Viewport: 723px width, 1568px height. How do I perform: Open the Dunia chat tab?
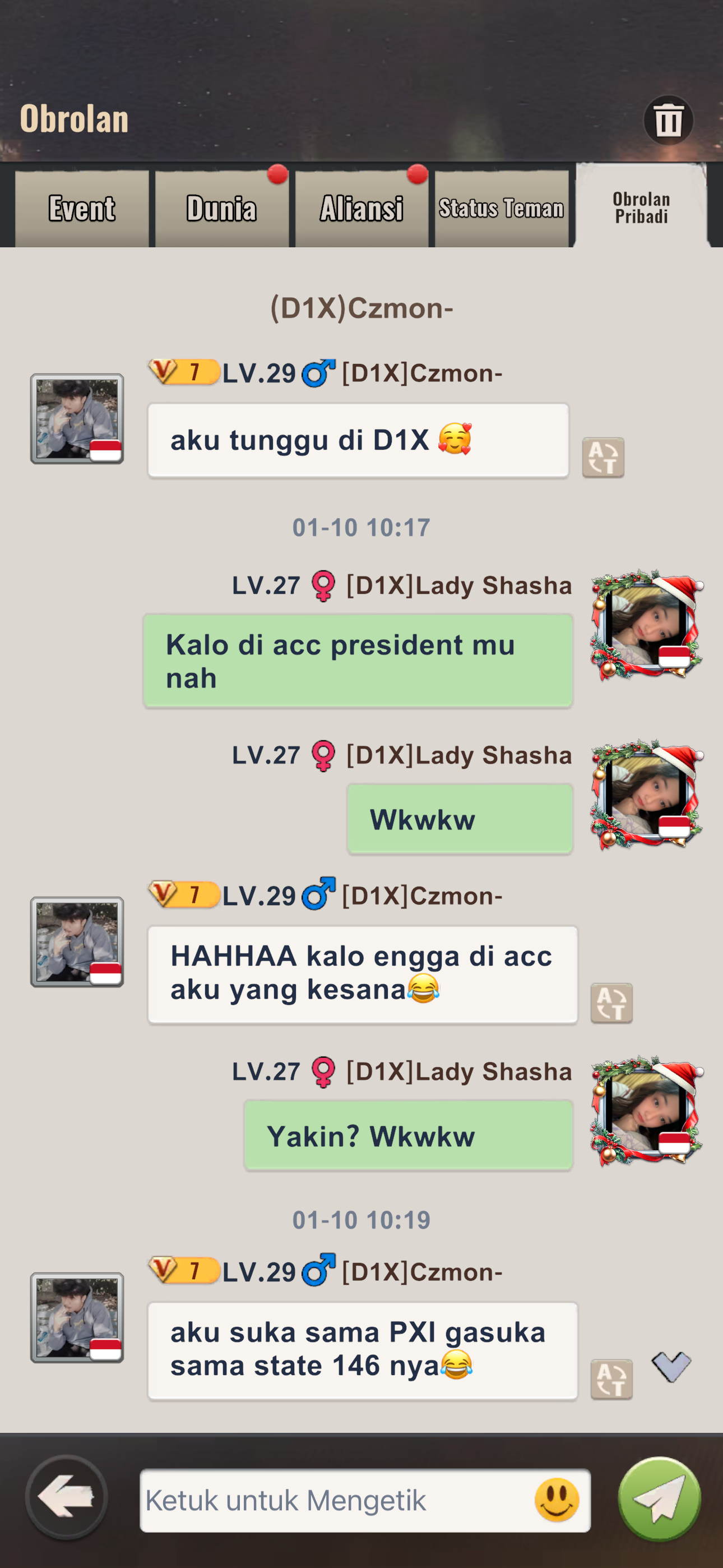point(221,208)
